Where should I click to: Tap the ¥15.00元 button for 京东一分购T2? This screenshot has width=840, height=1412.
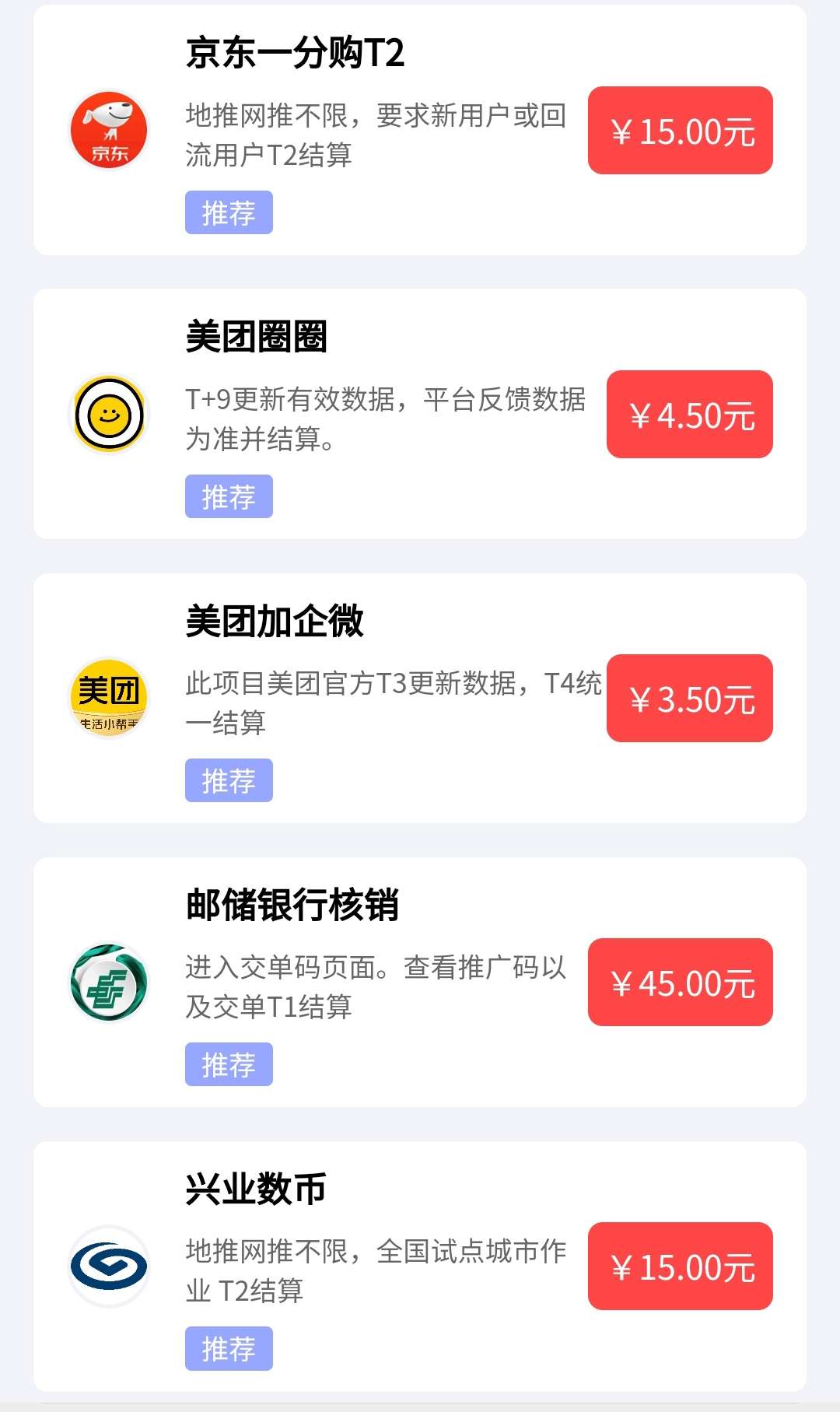(x=681, y=131)
